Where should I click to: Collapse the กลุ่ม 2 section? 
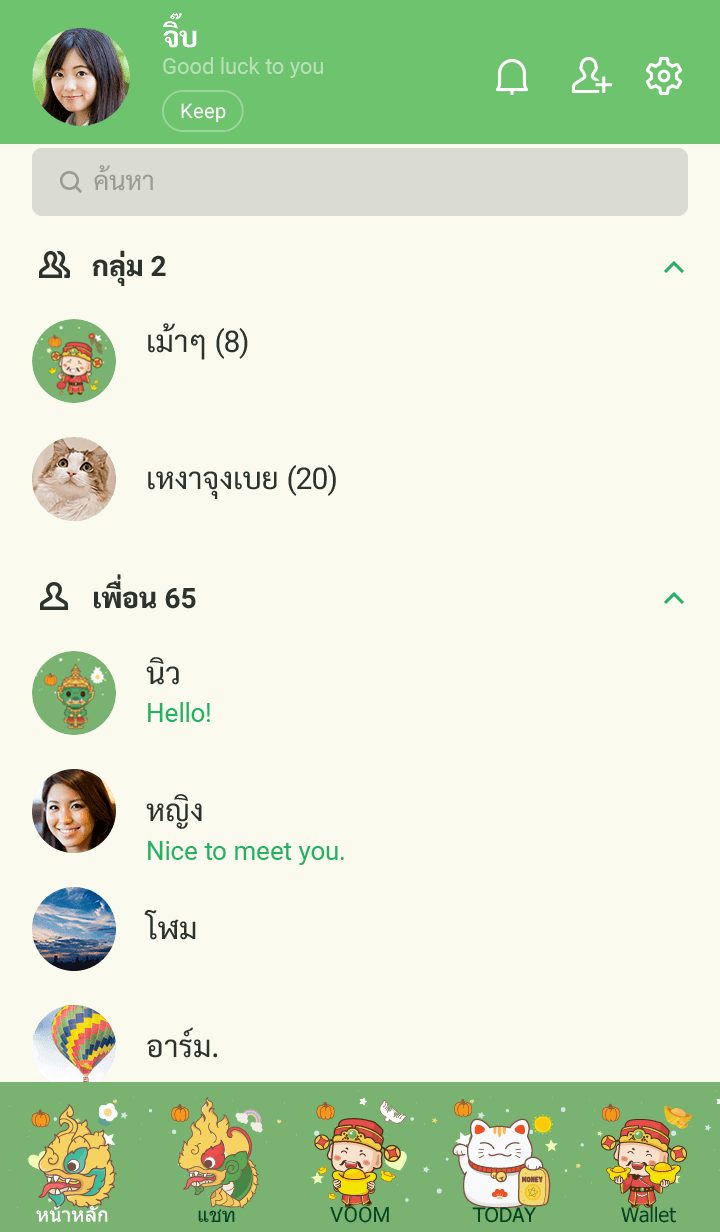click(674, 267)
